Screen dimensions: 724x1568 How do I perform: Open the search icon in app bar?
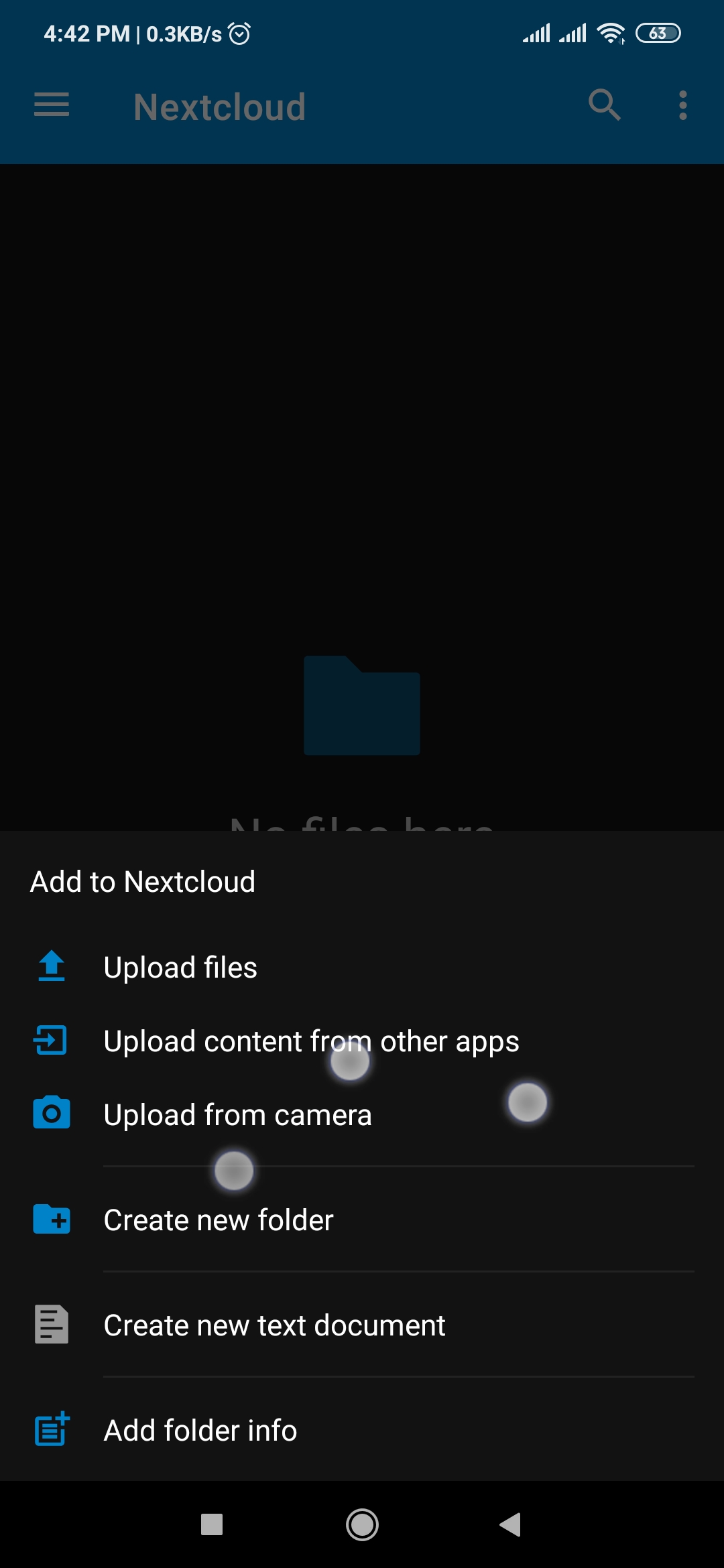pos(604,105)
